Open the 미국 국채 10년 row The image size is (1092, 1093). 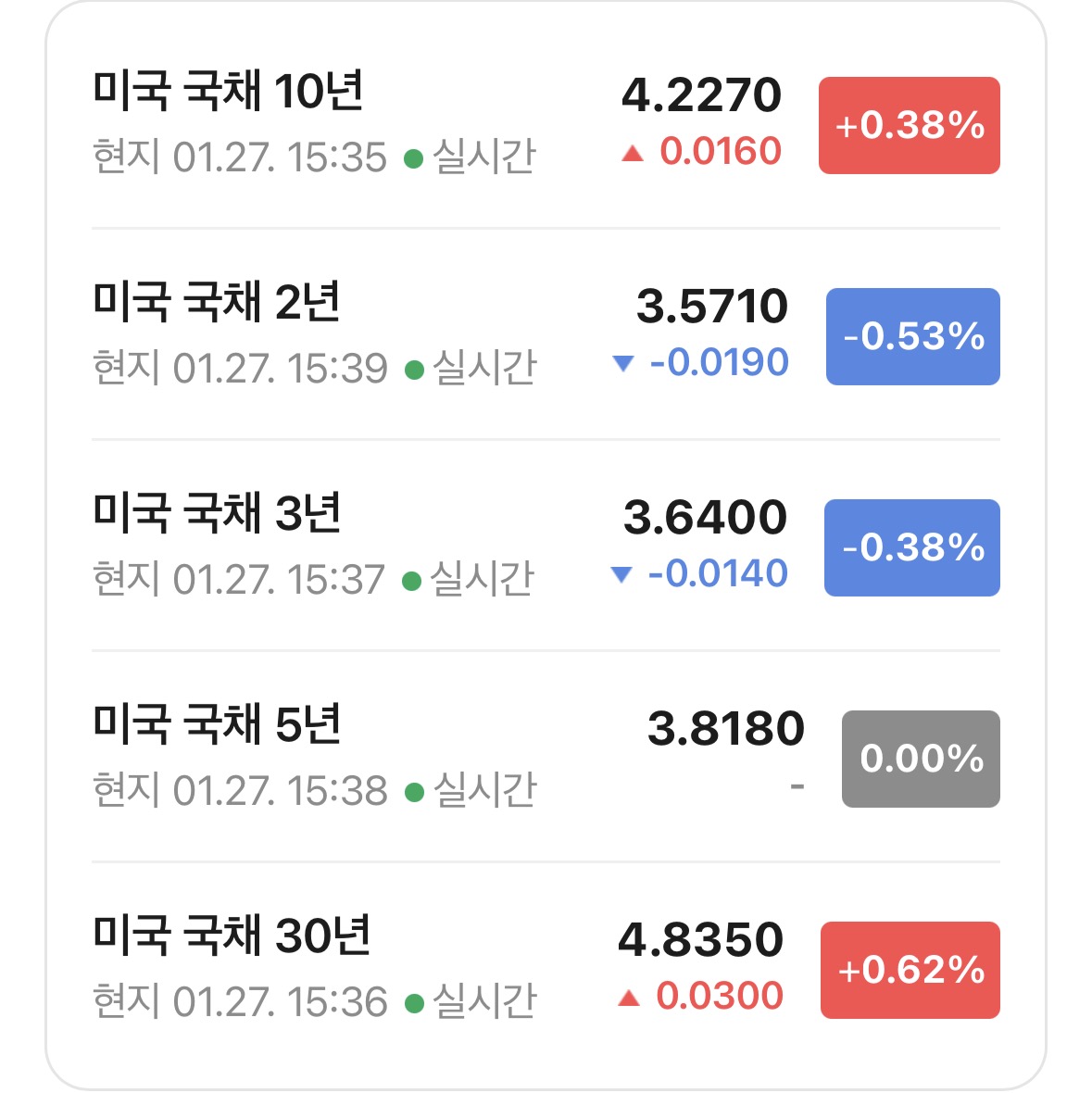546,122
